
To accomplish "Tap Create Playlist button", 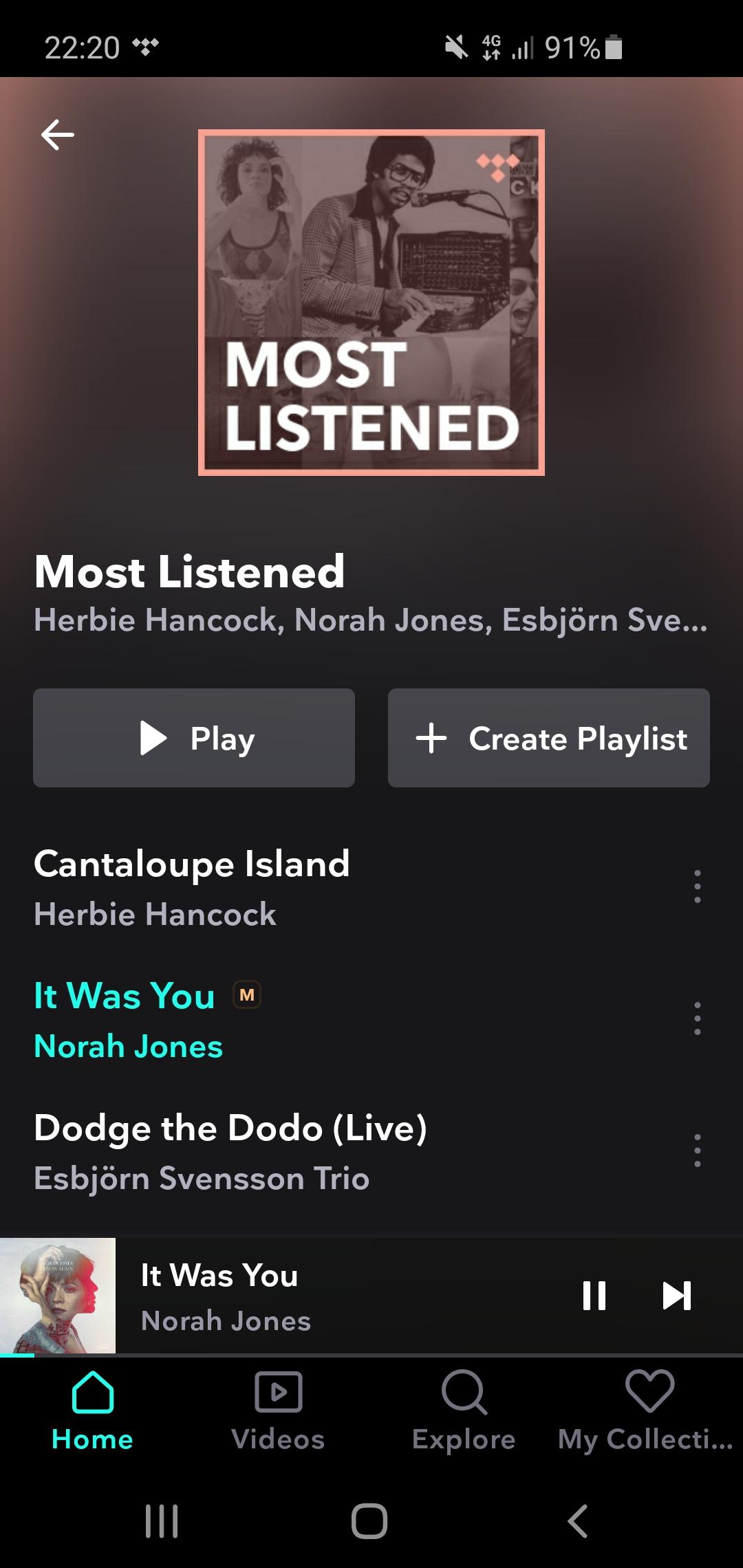I will pos(549,738).
